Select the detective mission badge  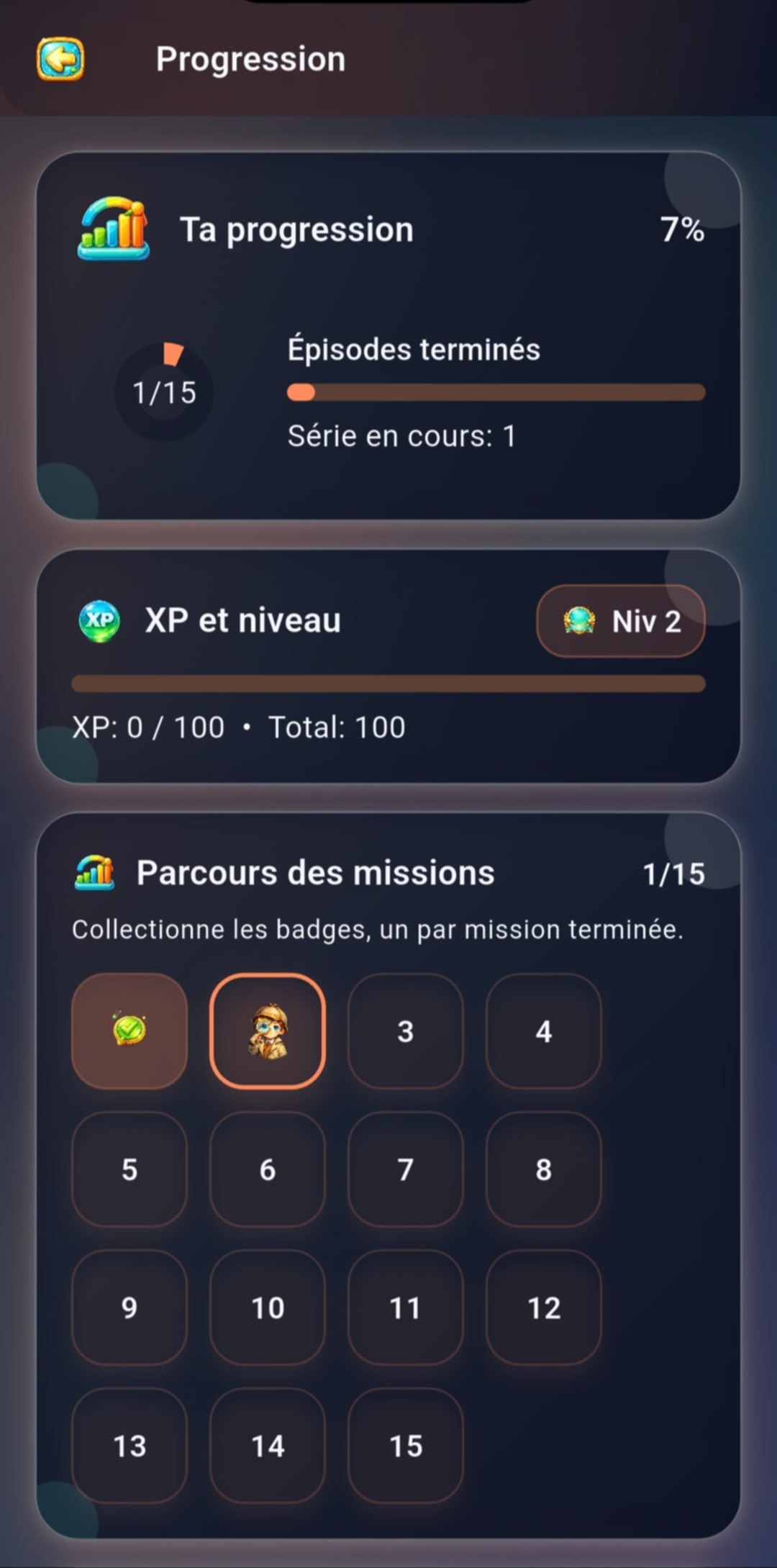point(268,1030)
